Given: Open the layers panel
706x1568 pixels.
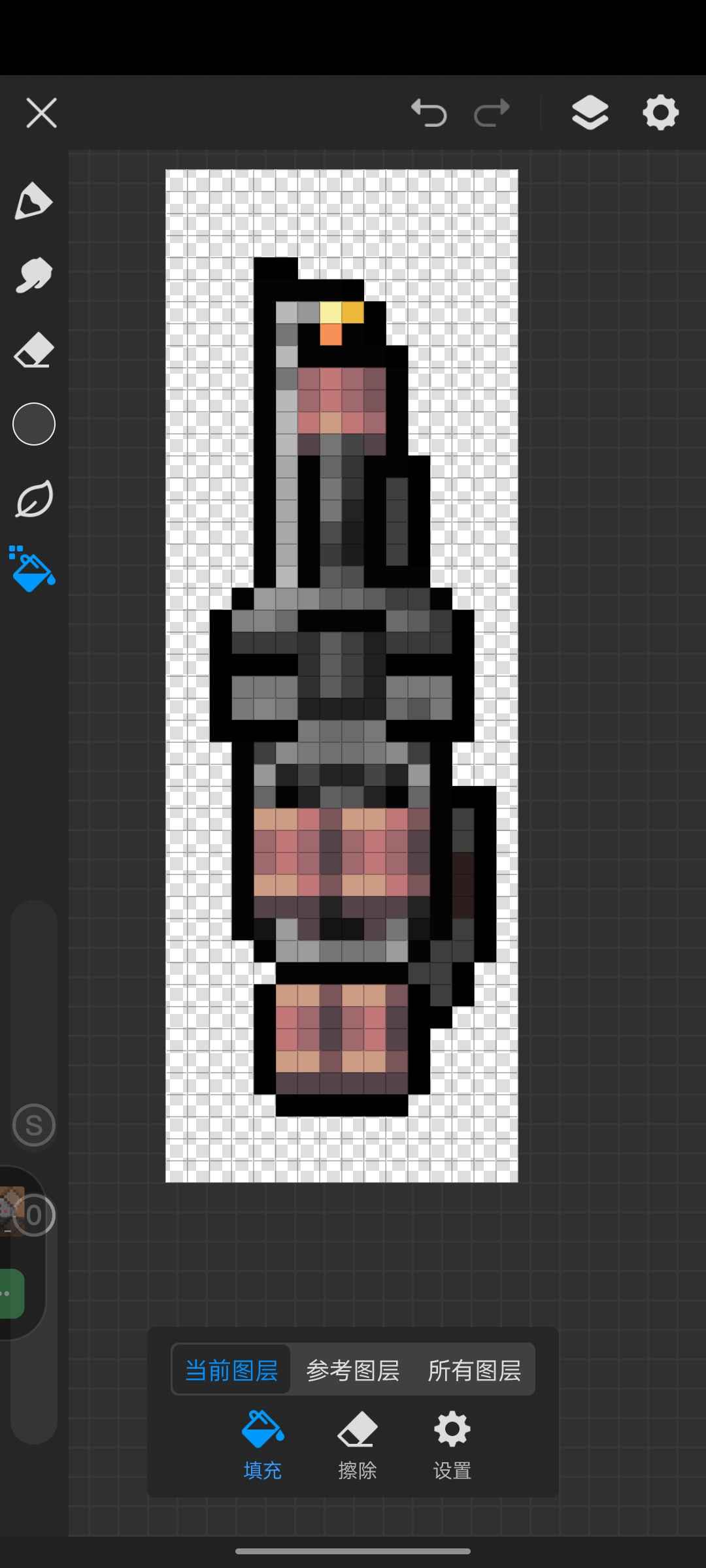Looking at the screenshot, I should click(590, 112).
